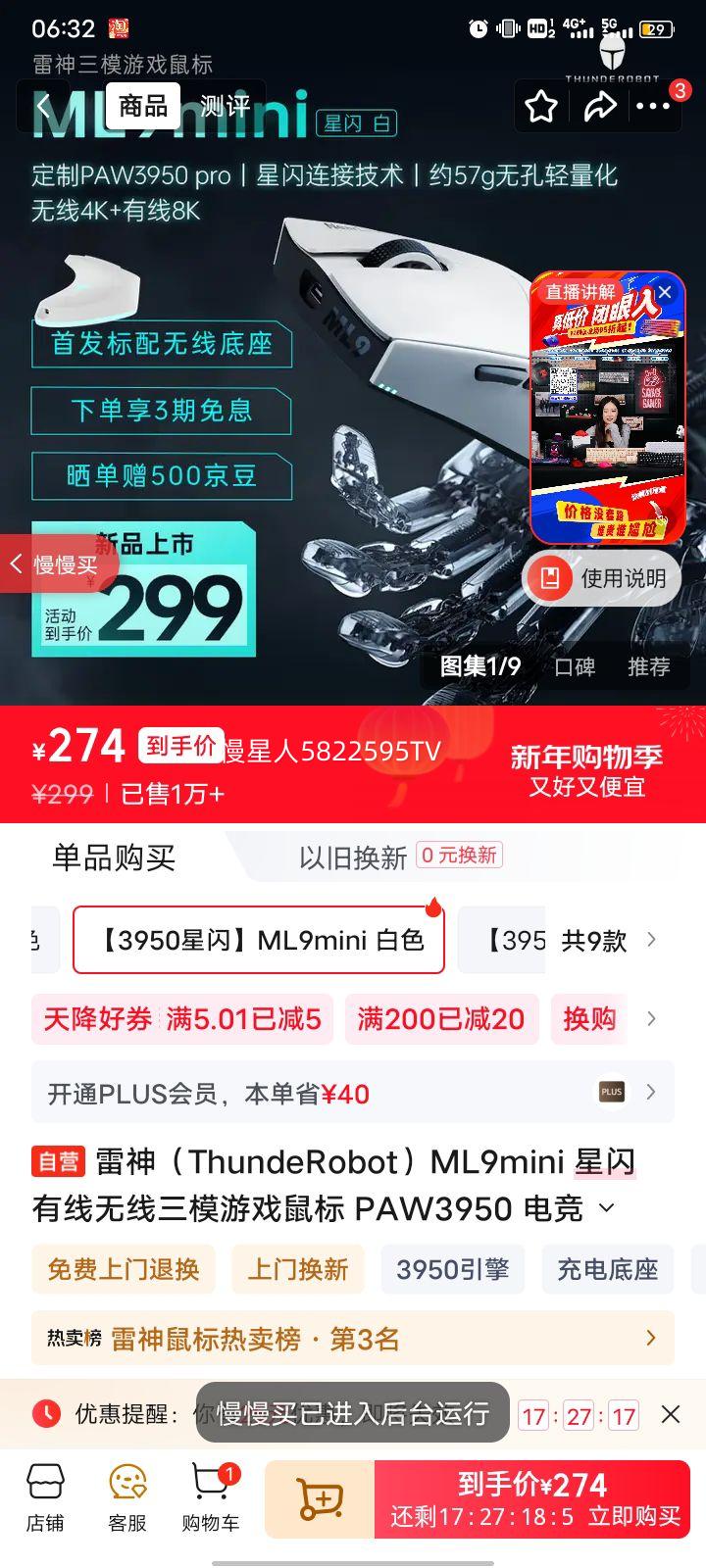706x1568 pixels.
Task: Switch to the 测评 tab
Action: click(224, 106)
